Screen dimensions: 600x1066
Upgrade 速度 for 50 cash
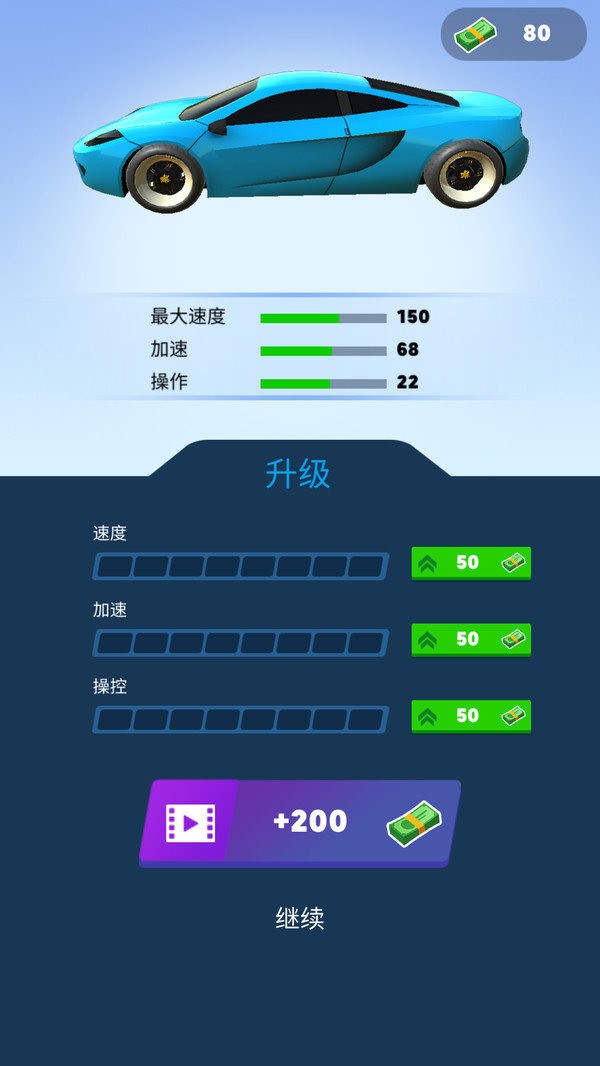pyautogui.click(x=470, y=563)
